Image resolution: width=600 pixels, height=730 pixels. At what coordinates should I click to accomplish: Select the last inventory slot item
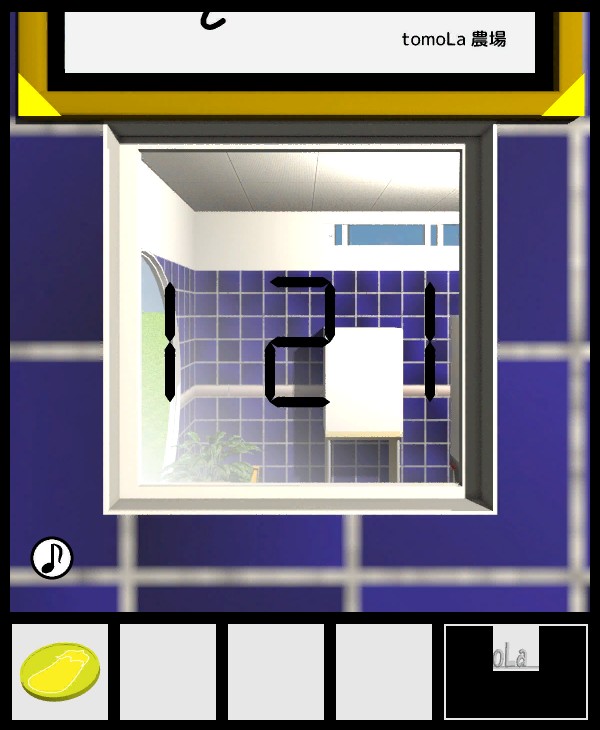[516, 671]
